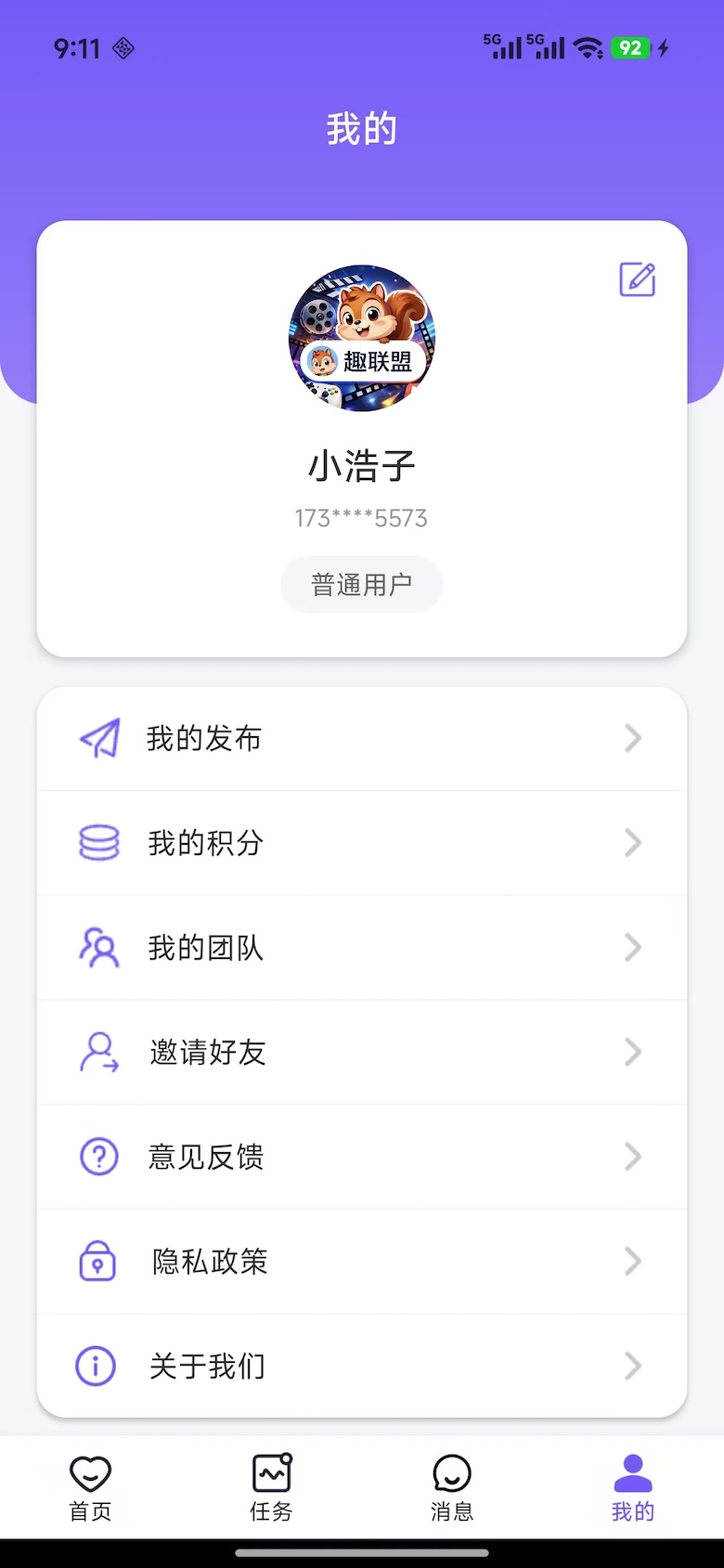Expand 我的积分 via the right chevron
Screen dimensions: 724x1568
[633, 843]
